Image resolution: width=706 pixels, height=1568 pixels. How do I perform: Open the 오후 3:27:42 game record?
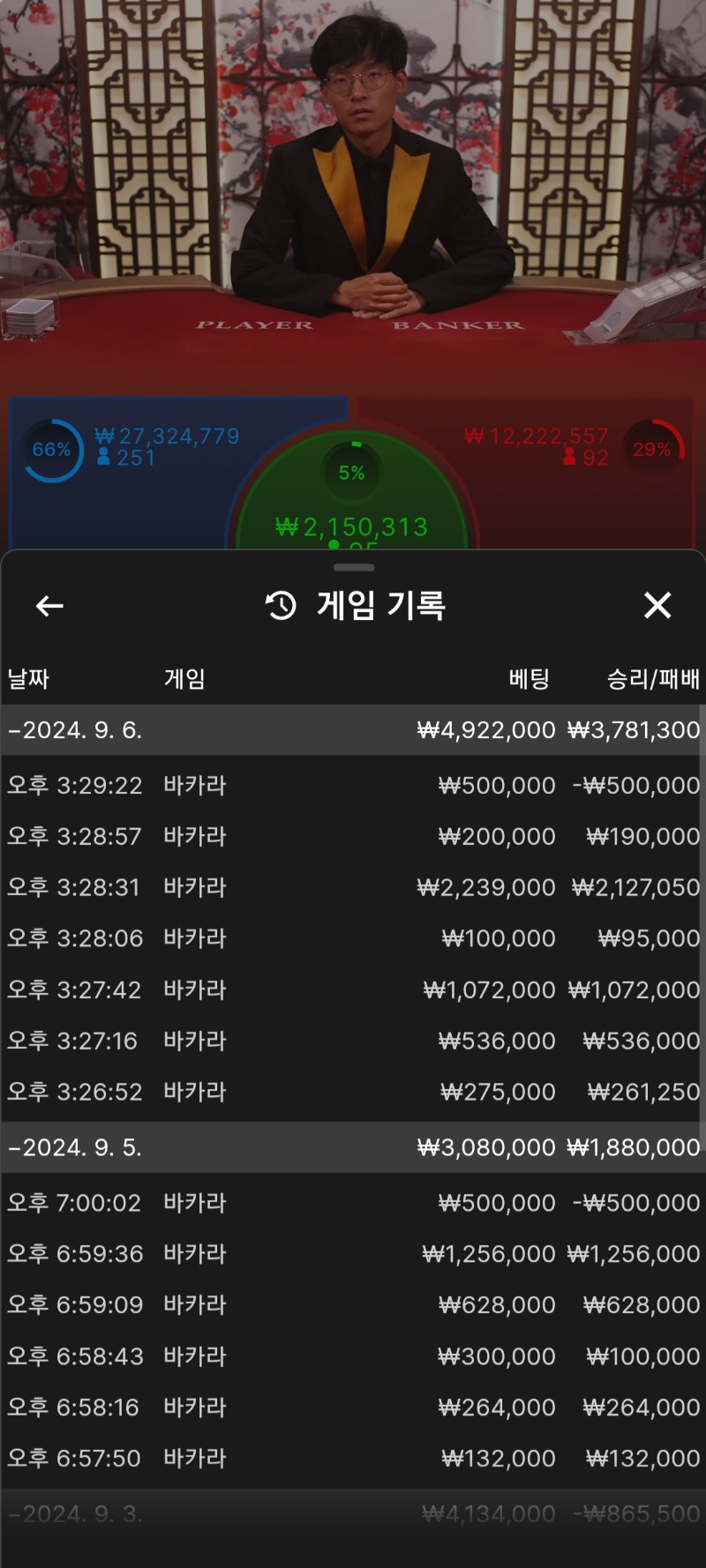[x=353, y=989]
